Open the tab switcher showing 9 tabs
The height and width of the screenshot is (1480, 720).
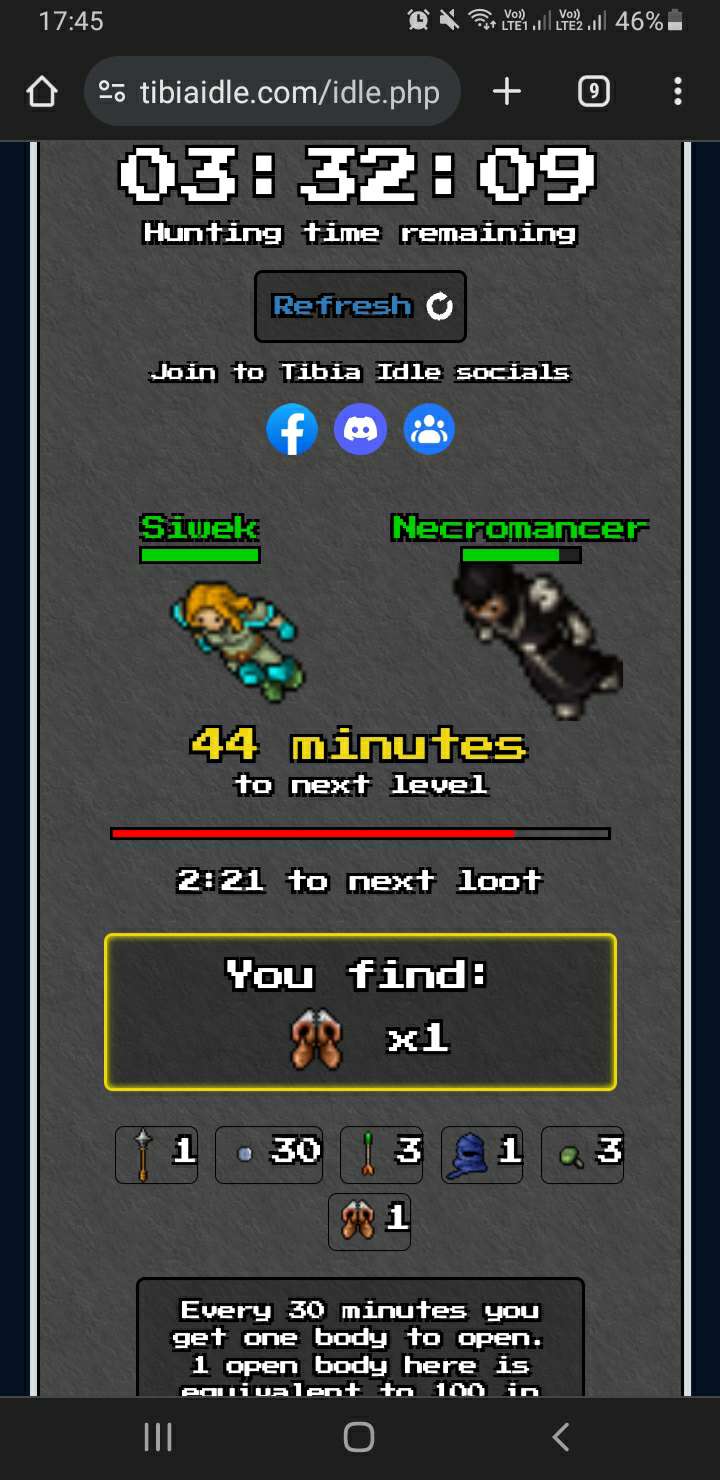(x=593, y=93)
